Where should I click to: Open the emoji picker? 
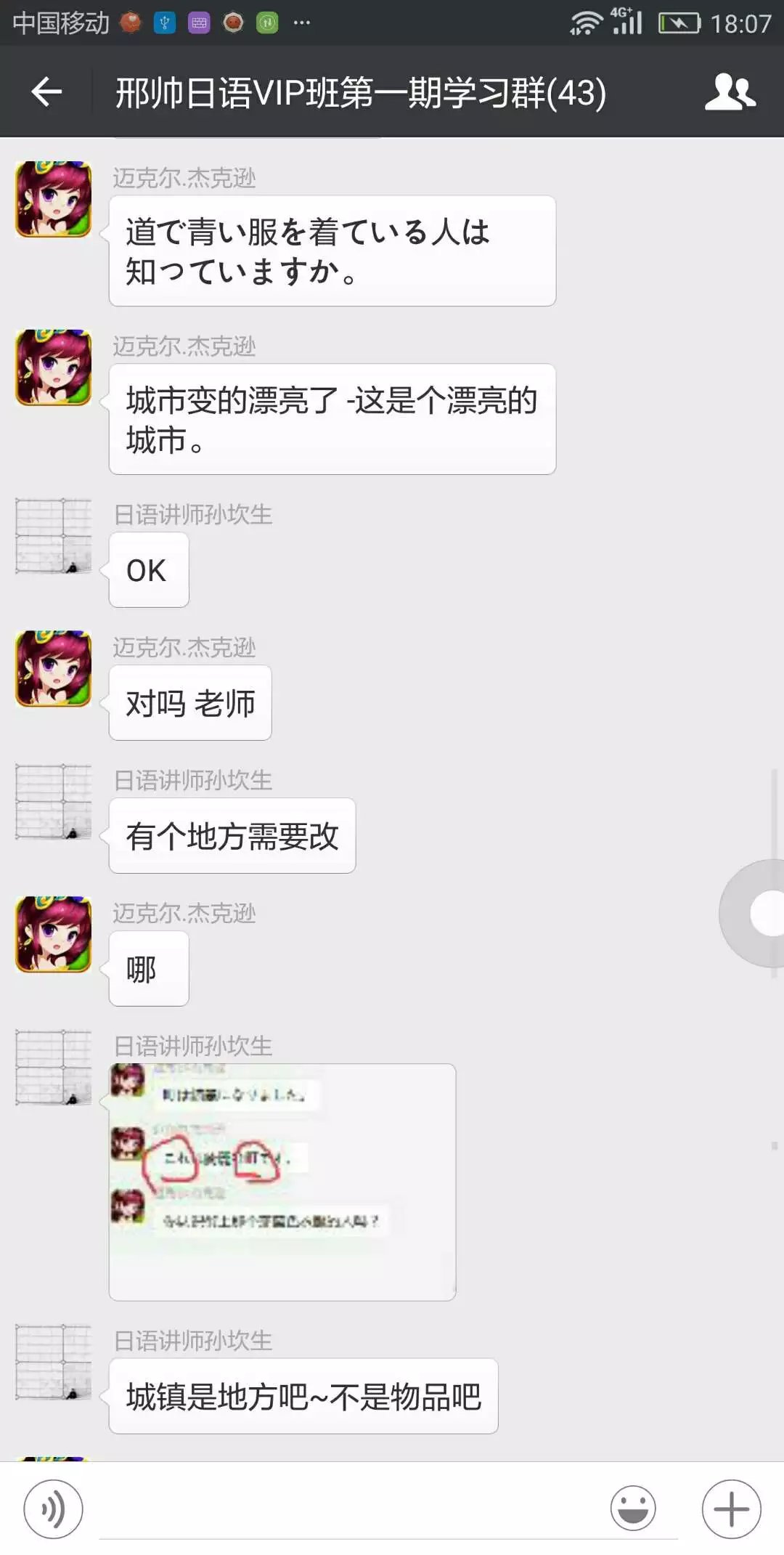(632, 1509)
